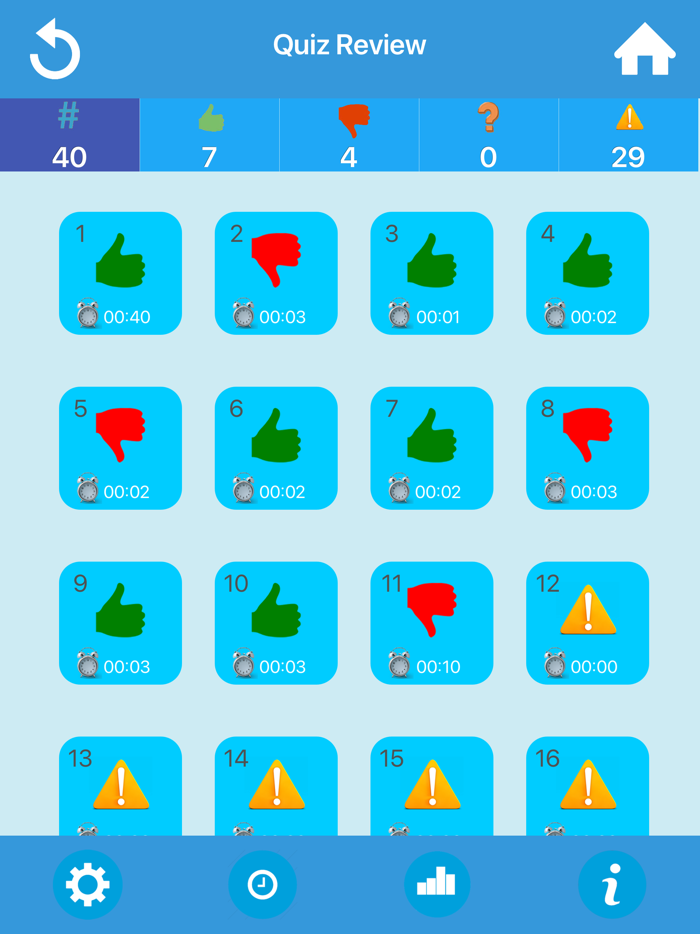
Task: Open the info button
Action: pyautogui.click(x=612, y=885)
